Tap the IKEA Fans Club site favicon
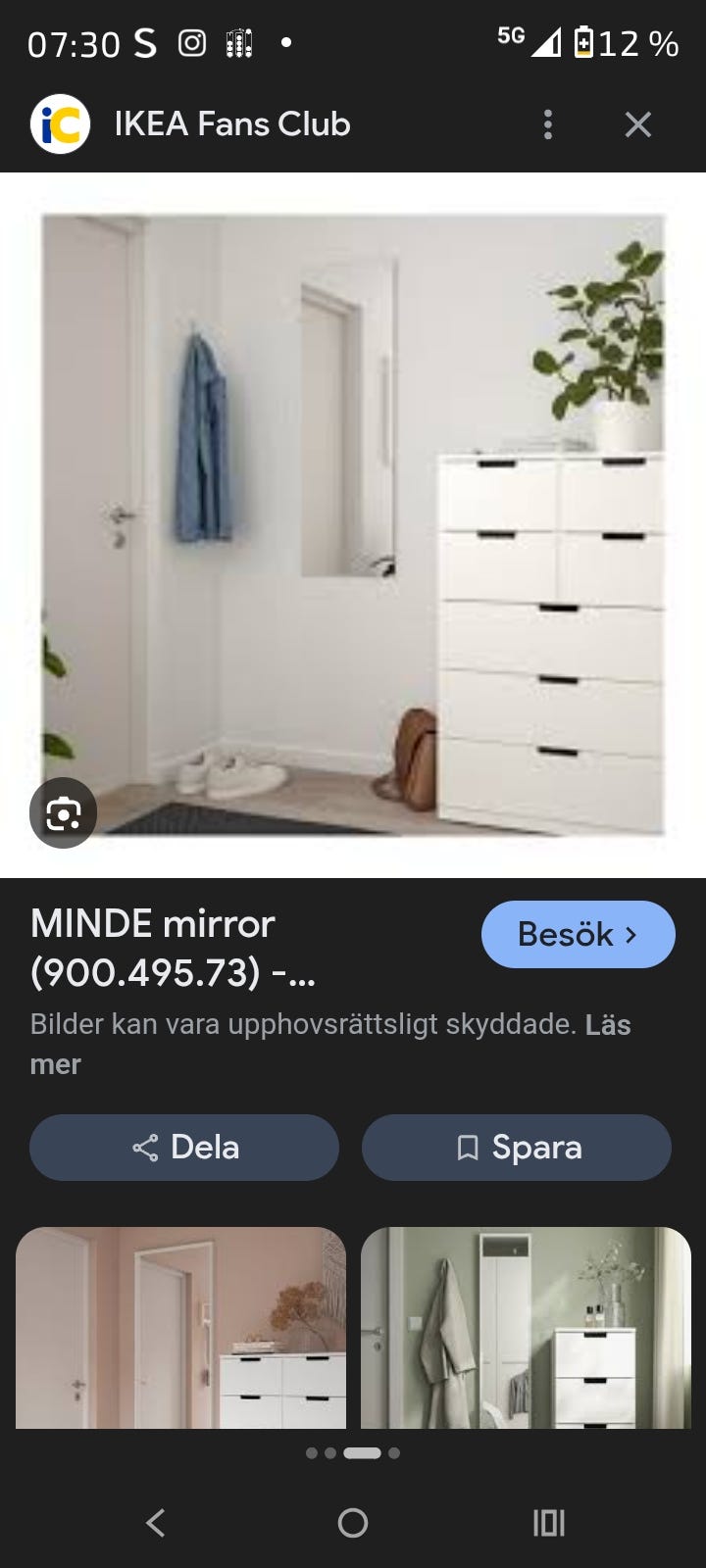This screenshot has width=706, height=1568. pyautogui.click(x=61, y=123)
